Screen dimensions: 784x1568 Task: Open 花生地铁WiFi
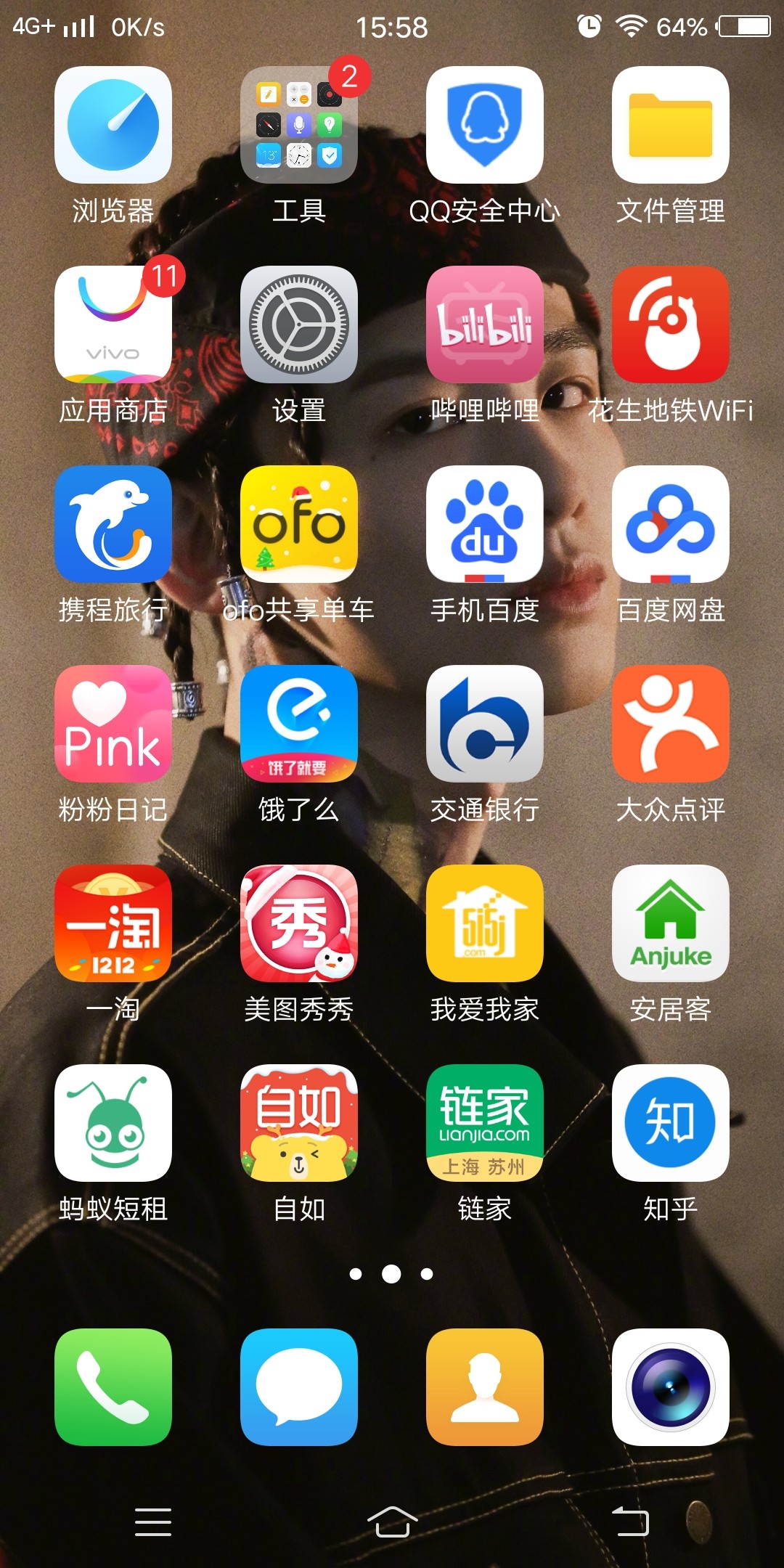coord(671,324)
